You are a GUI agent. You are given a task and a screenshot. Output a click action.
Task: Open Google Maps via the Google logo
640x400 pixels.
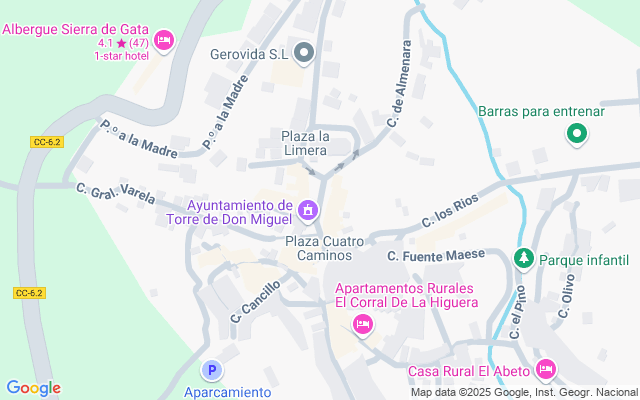tap(33, 388)
